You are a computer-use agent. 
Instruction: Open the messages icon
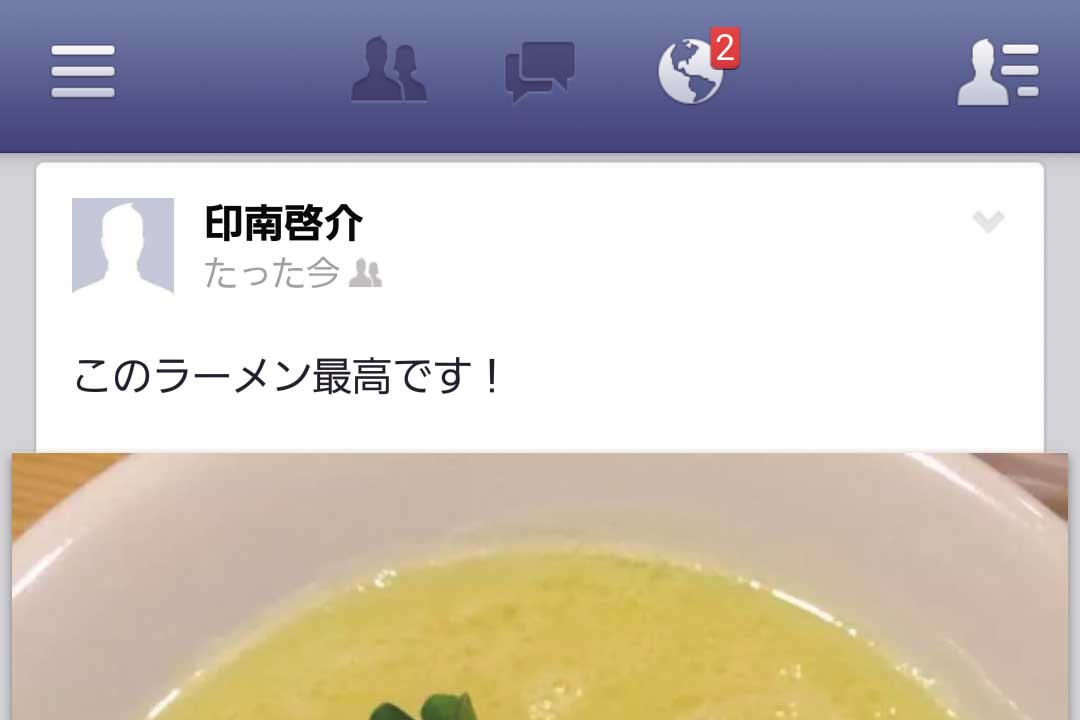539,72
